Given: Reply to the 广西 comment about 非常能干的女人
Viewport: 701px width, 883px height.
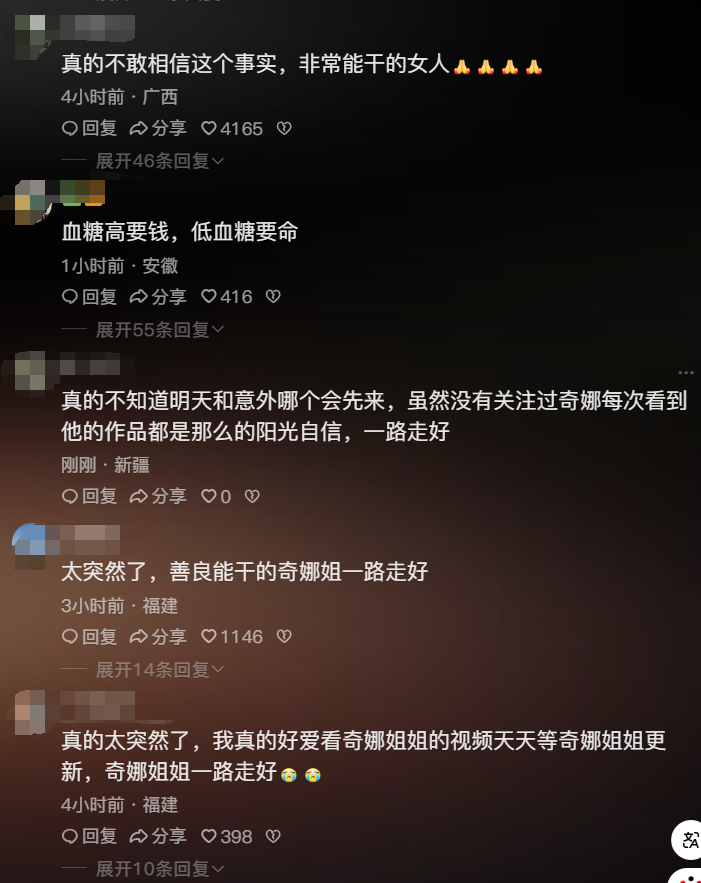Looking at the screenshot, I should [x=89, y=129].
